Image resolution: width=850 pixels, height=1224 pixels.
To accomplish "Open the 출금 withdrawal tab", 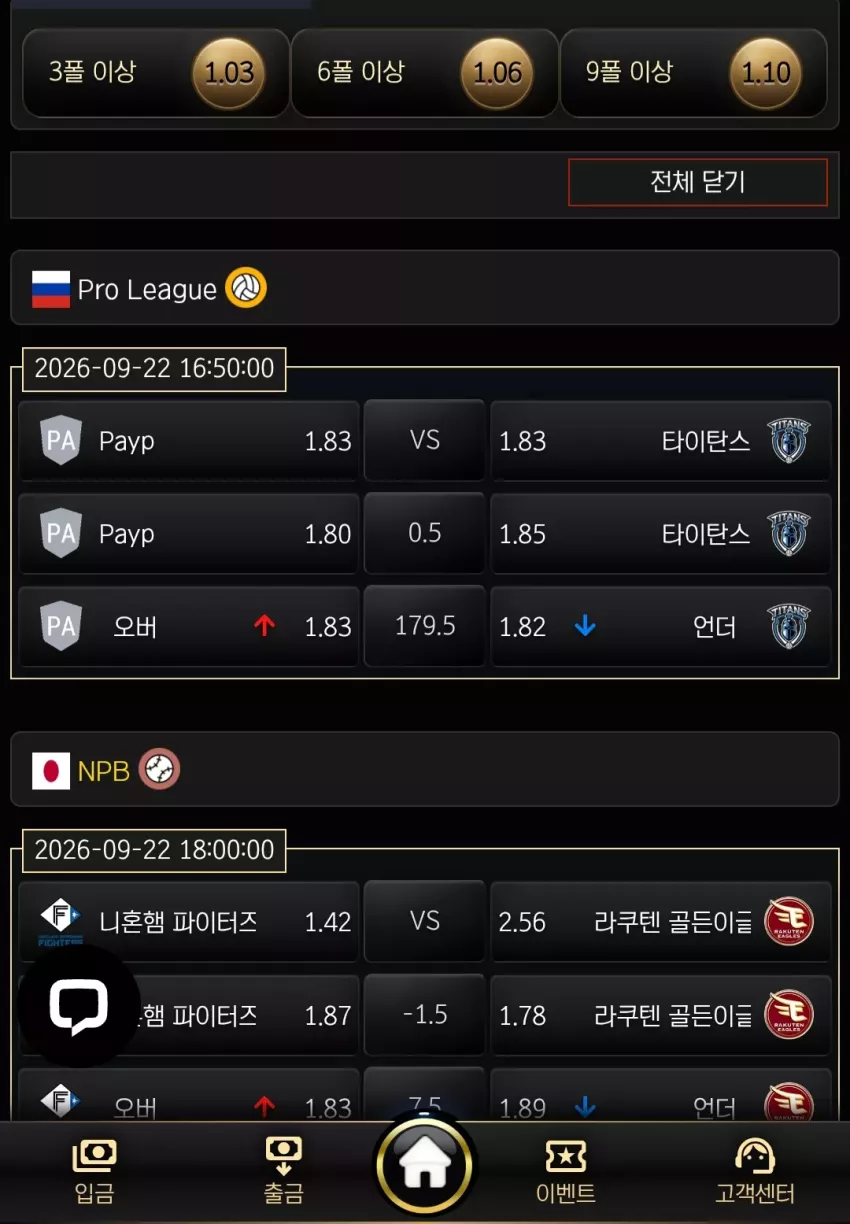I will pos(284,1172).
